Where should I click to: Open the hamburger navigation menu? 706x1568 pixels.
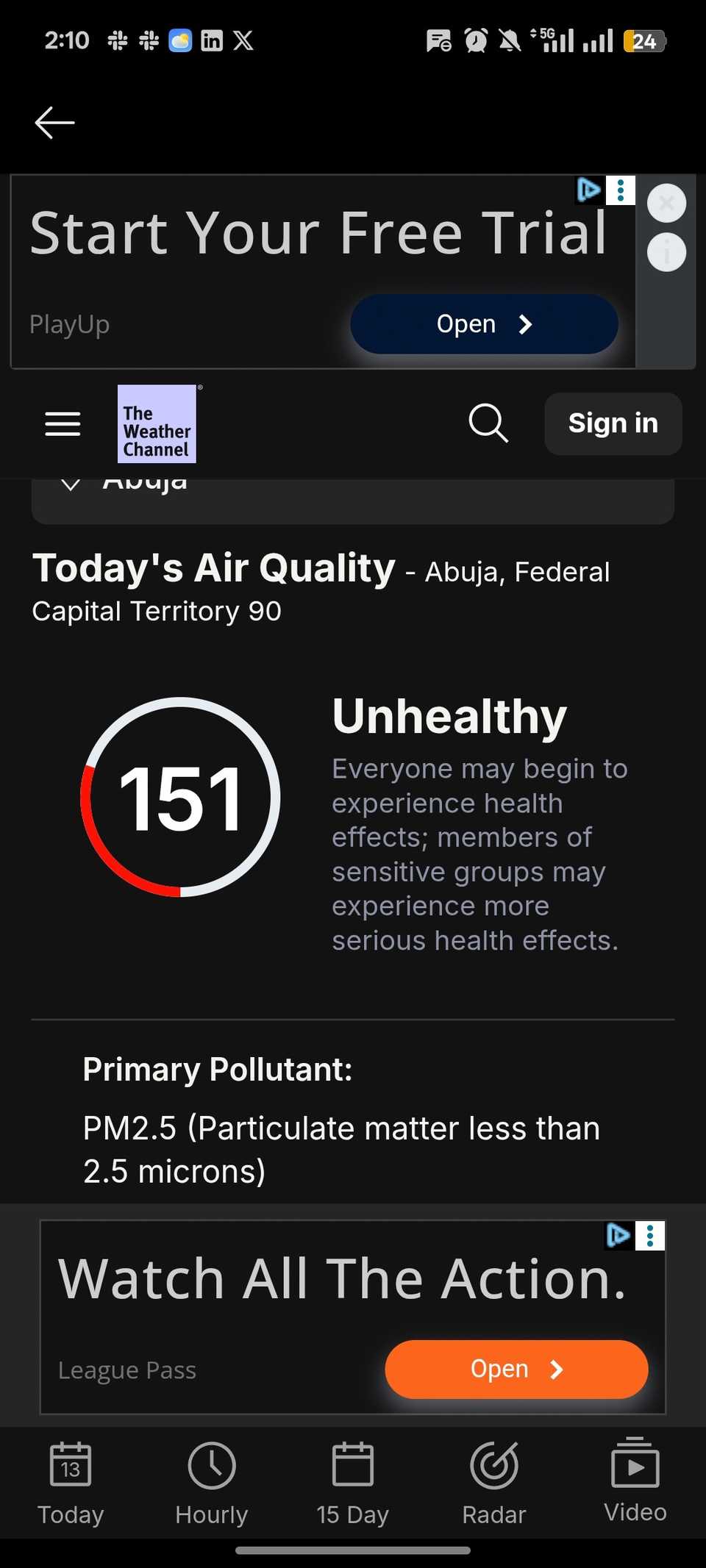63,424
